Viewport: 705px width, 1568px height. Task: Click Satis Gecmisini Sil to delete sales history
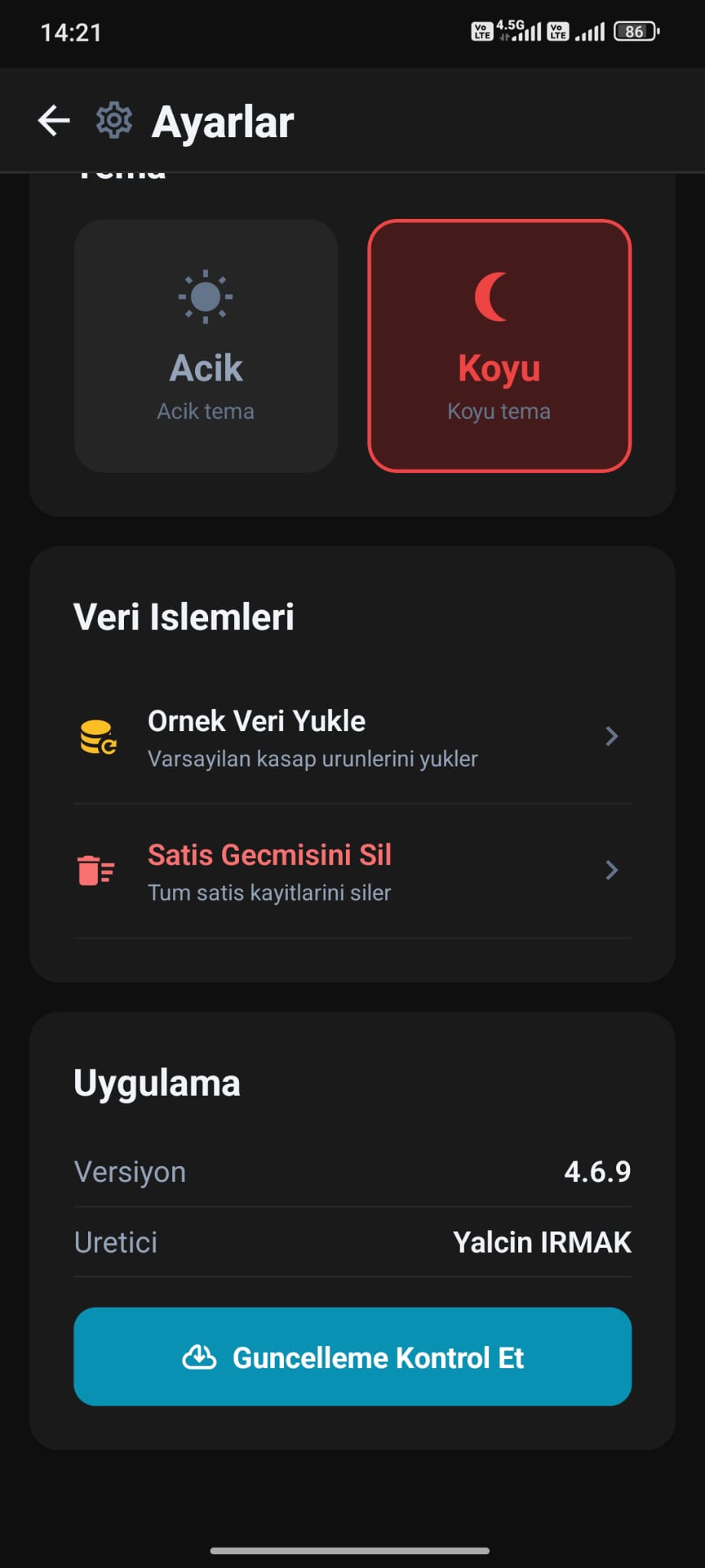269,854
